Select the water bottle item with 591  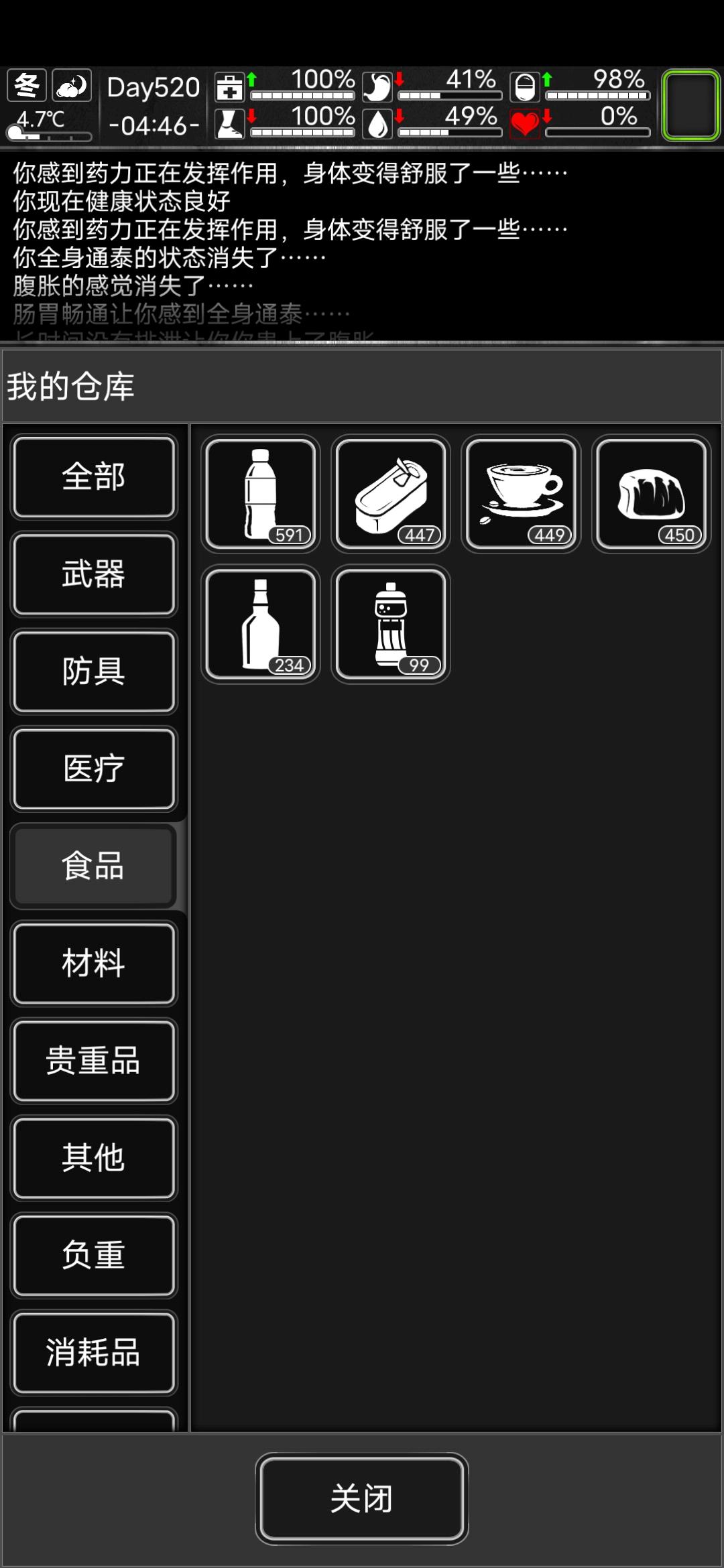click(x=261, y=494)
